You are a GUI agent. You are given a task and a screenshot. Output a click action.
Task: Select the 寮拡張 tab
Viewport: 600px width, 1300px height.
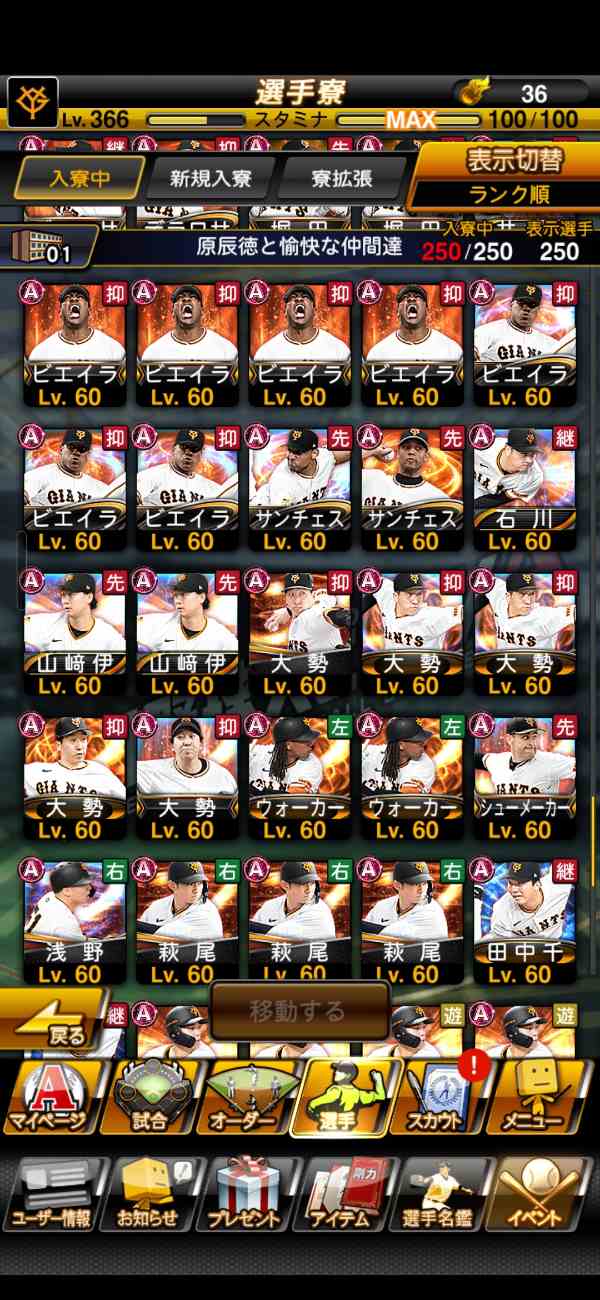(340, 180)
